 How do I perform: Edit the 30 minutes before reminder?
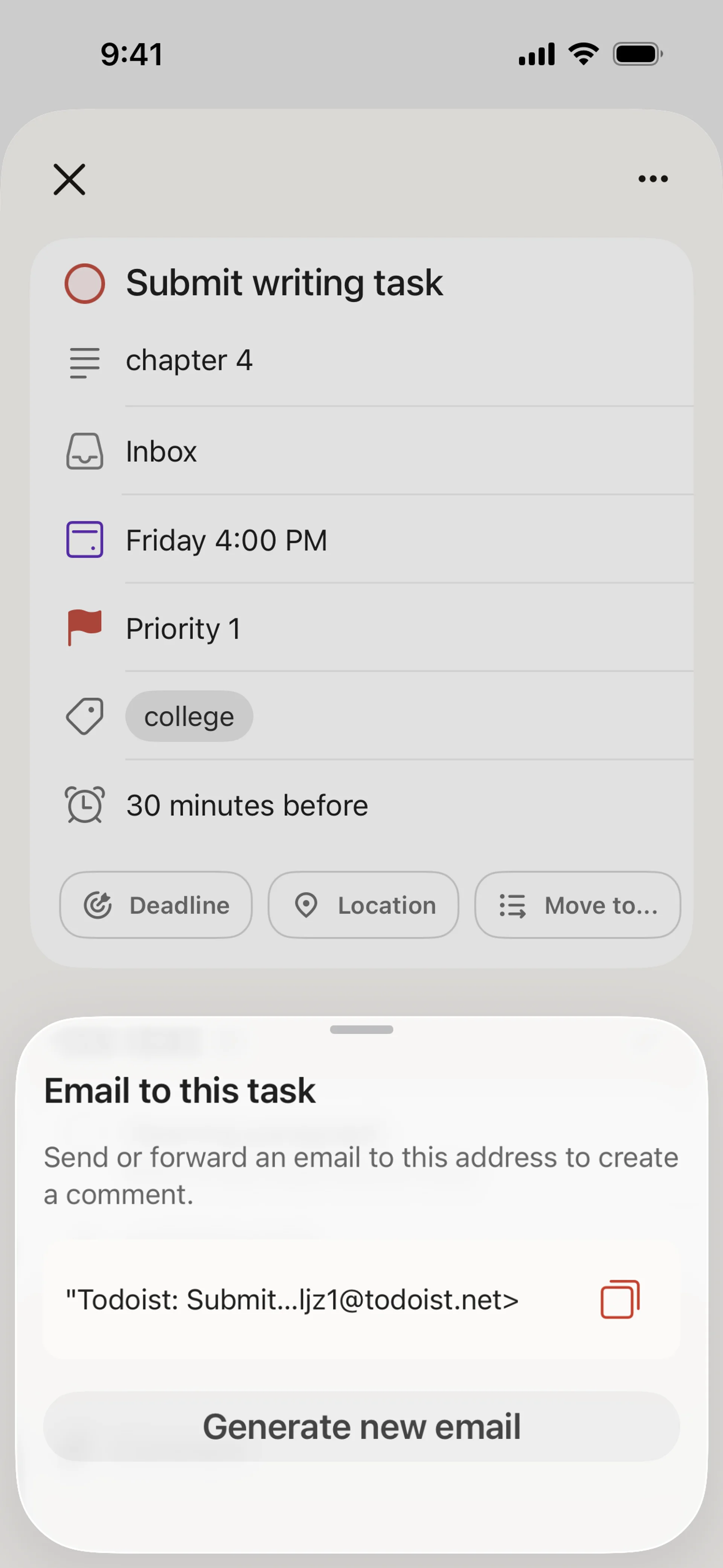247,805
